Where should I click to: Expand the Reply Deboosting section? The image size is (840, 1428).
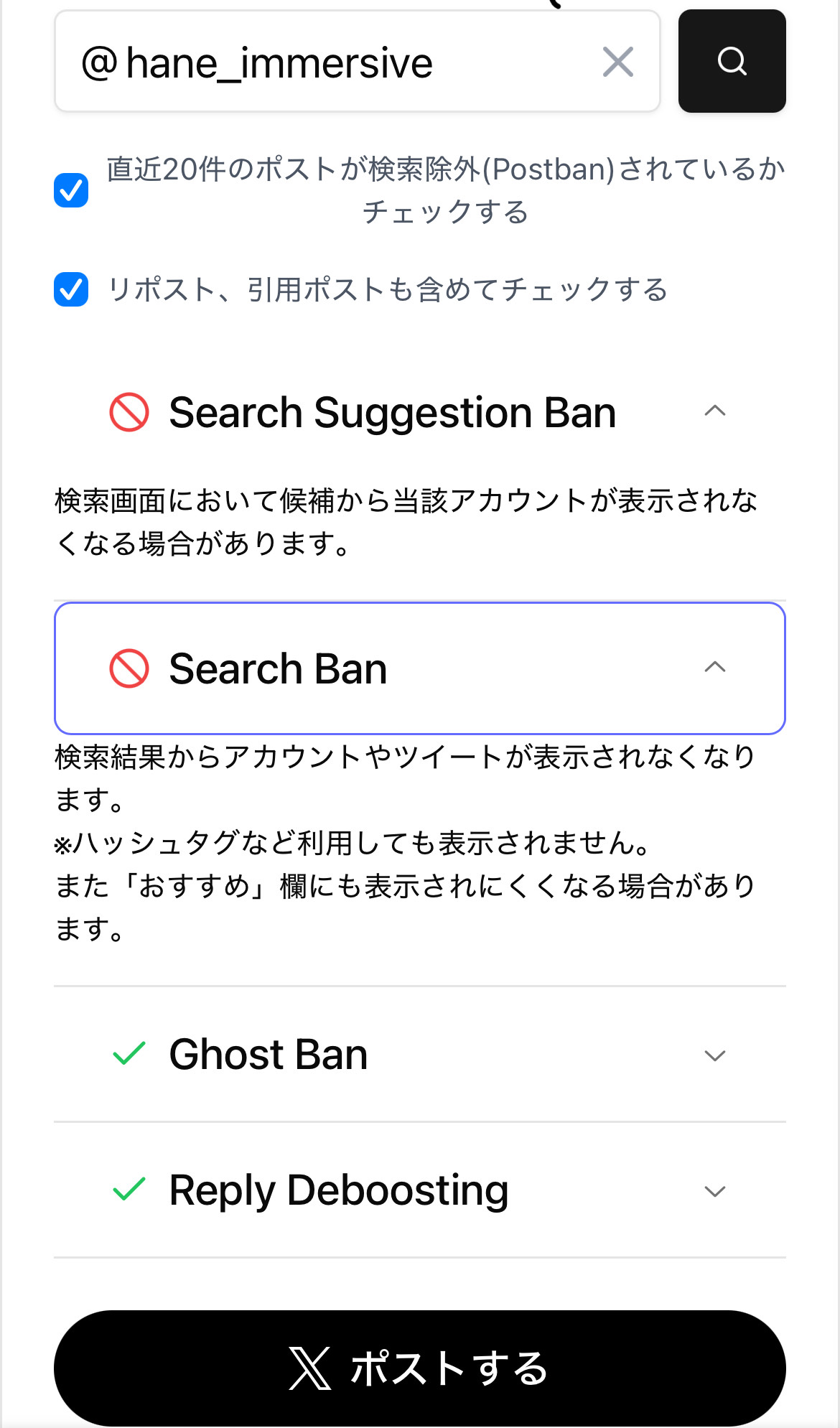[714, 1190]
